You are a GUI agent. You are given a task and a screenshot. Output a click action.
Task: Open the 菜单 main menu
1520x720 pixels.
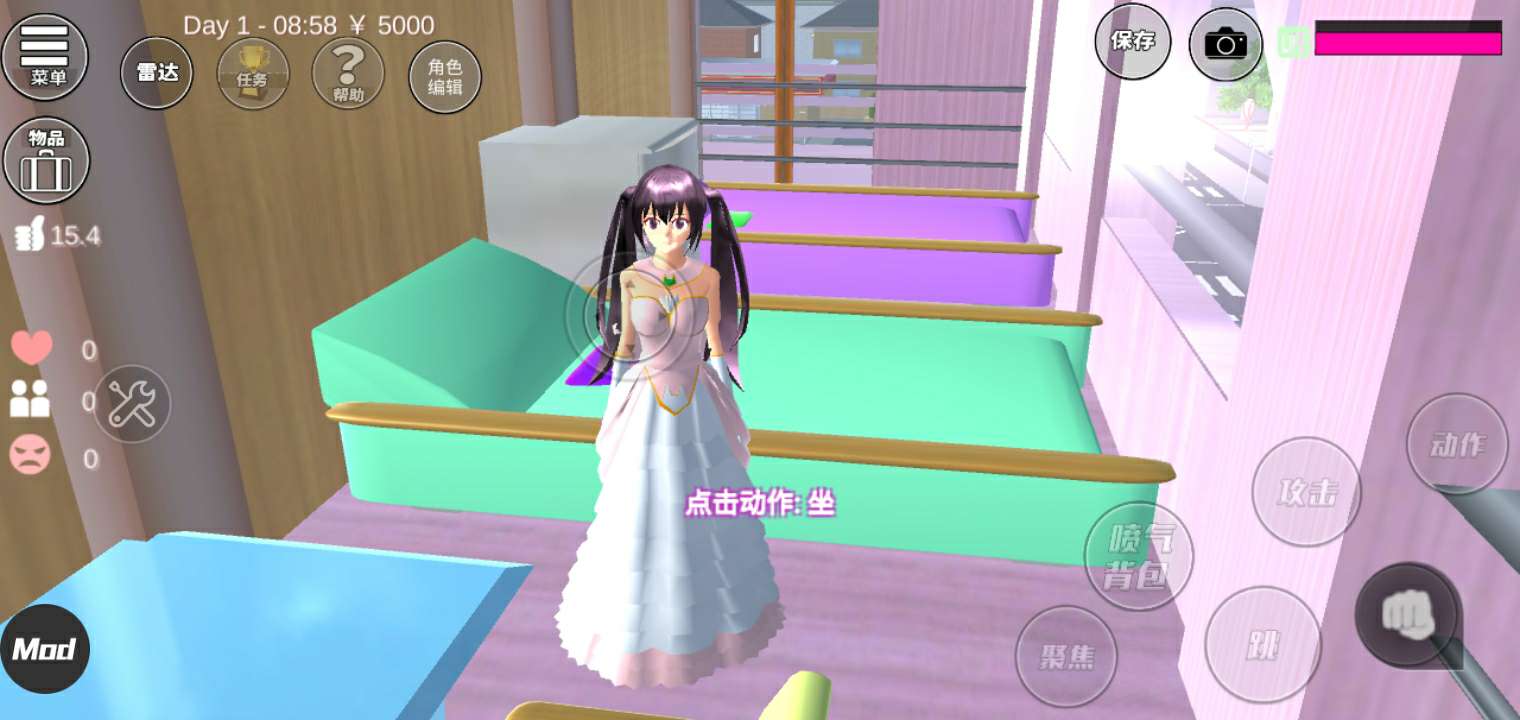click(44, 57)
